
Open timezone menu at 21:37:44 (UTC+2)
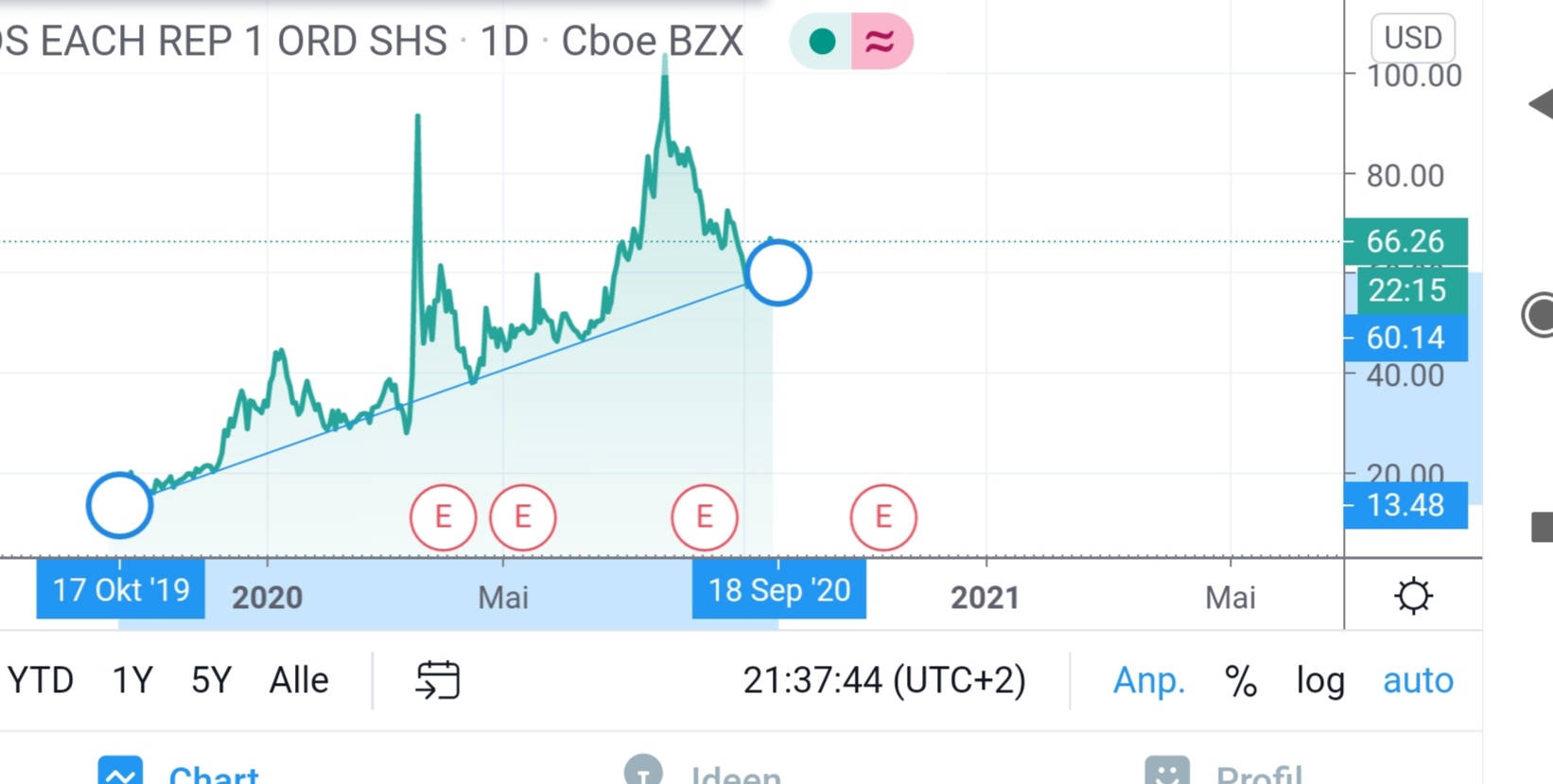(x=883, y=680)
